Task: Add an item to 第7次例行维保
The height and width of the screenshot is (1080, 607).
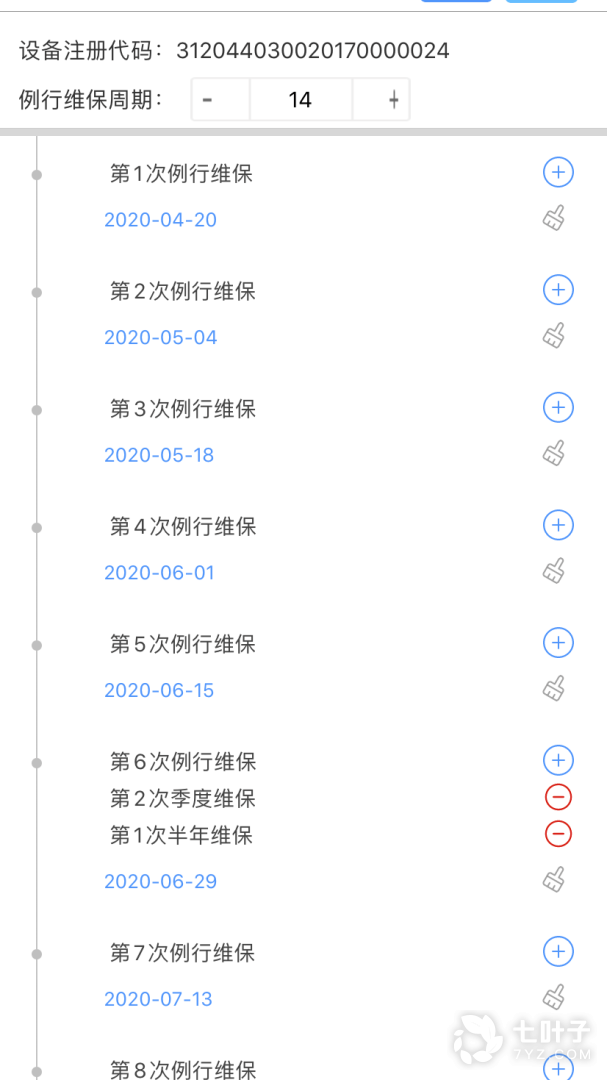Action: 558,952
